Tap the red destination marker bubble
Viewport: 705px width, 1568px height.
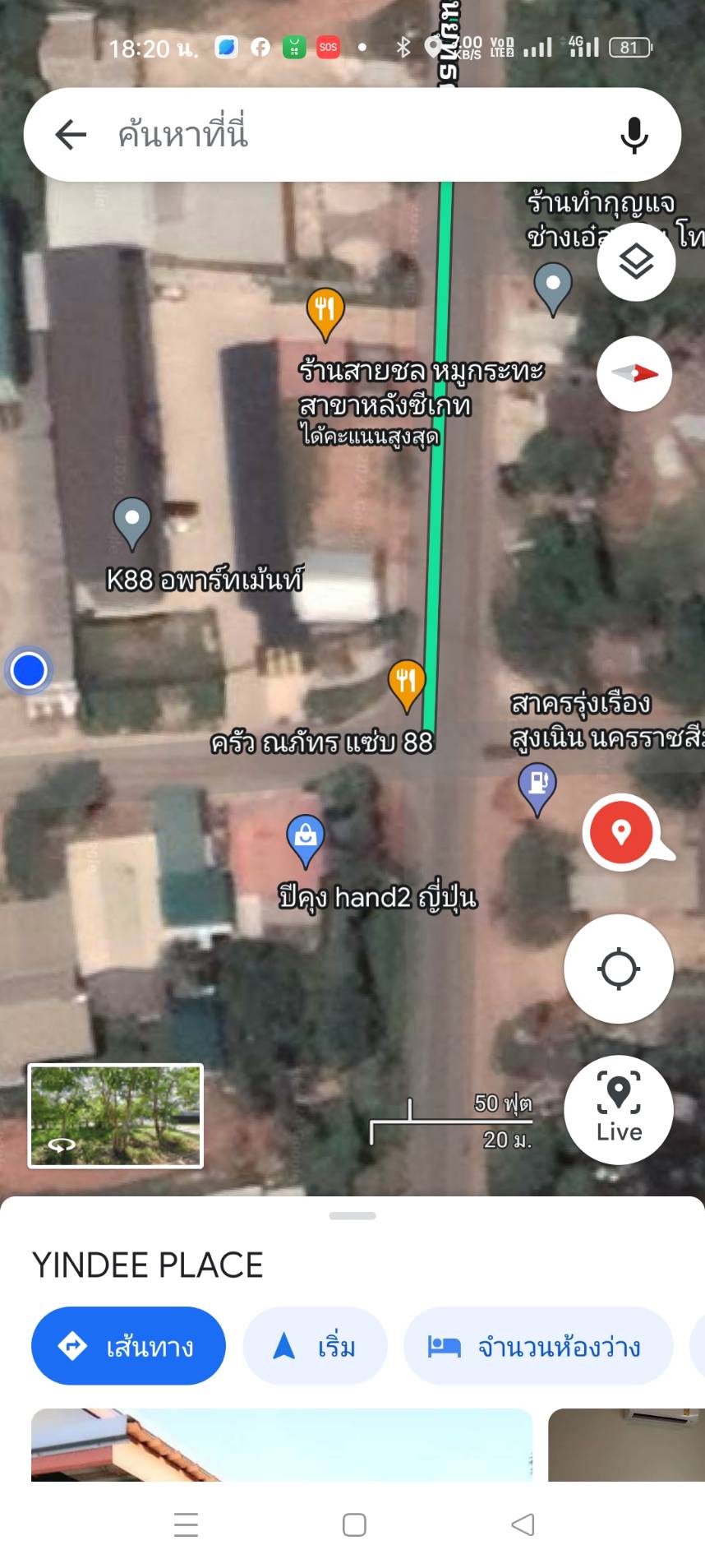point(622,832)
